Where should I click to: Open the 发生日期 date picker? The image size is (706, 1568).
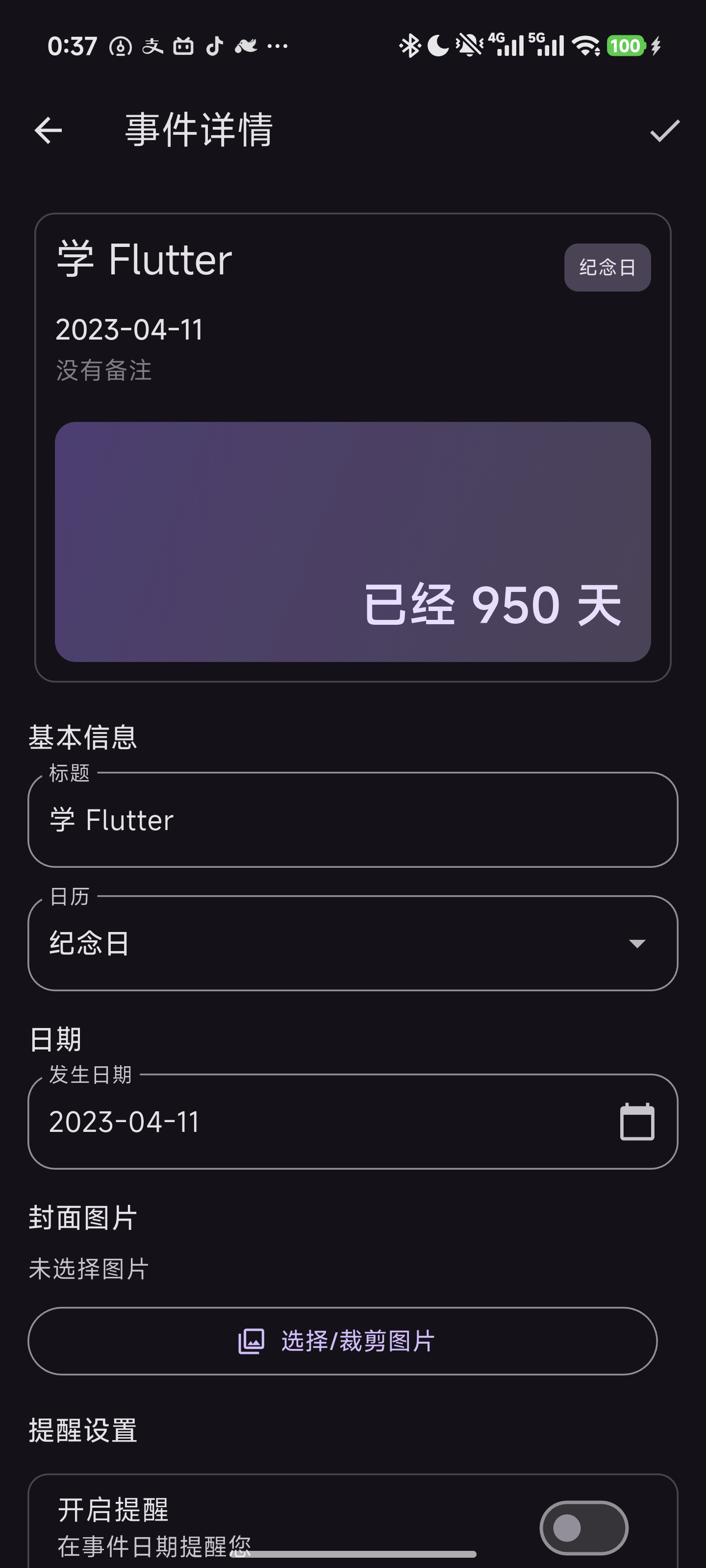[x=636, y=1121]
